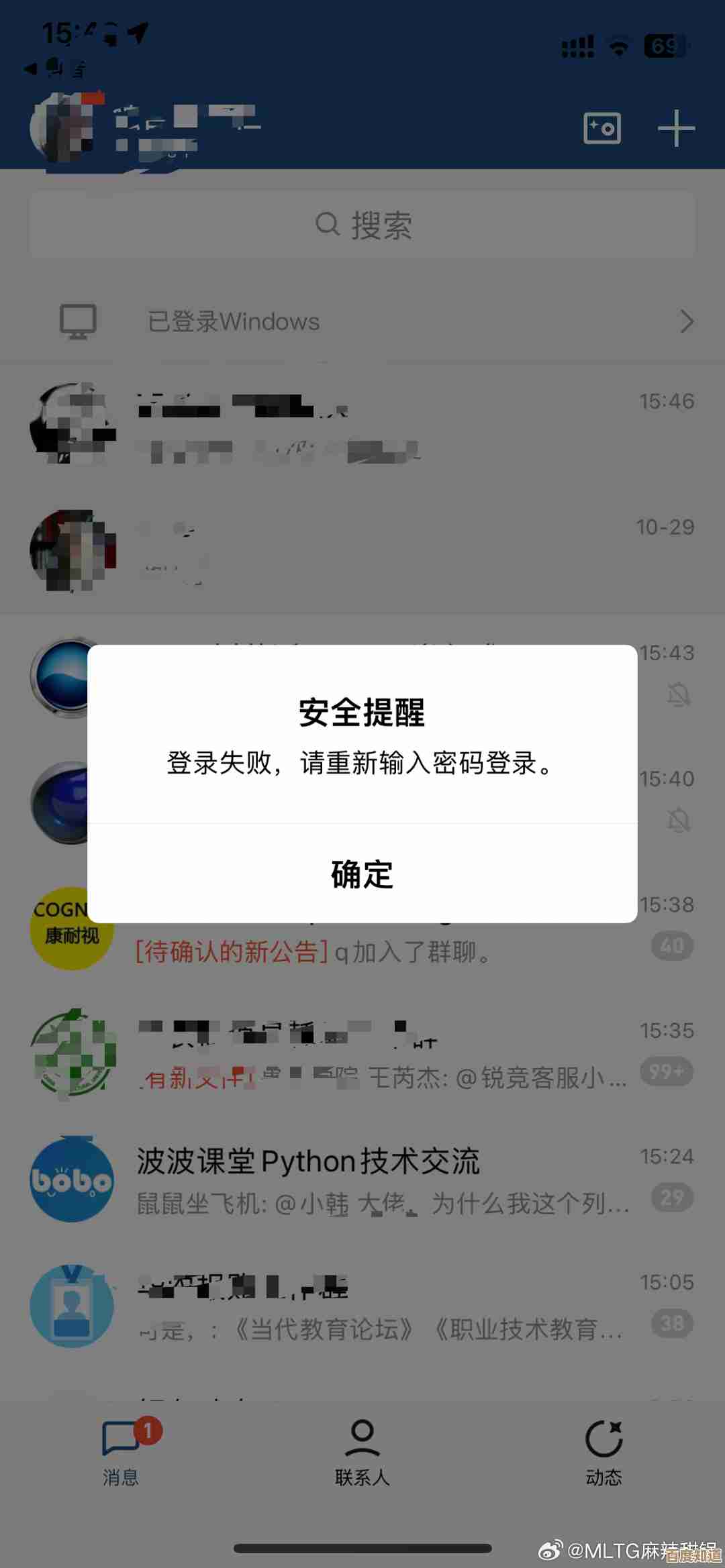Screen dimensions: 725x1568
Task: Confirm the security alert with 确定
Action: pyautogui.click(x=362, y=874)
